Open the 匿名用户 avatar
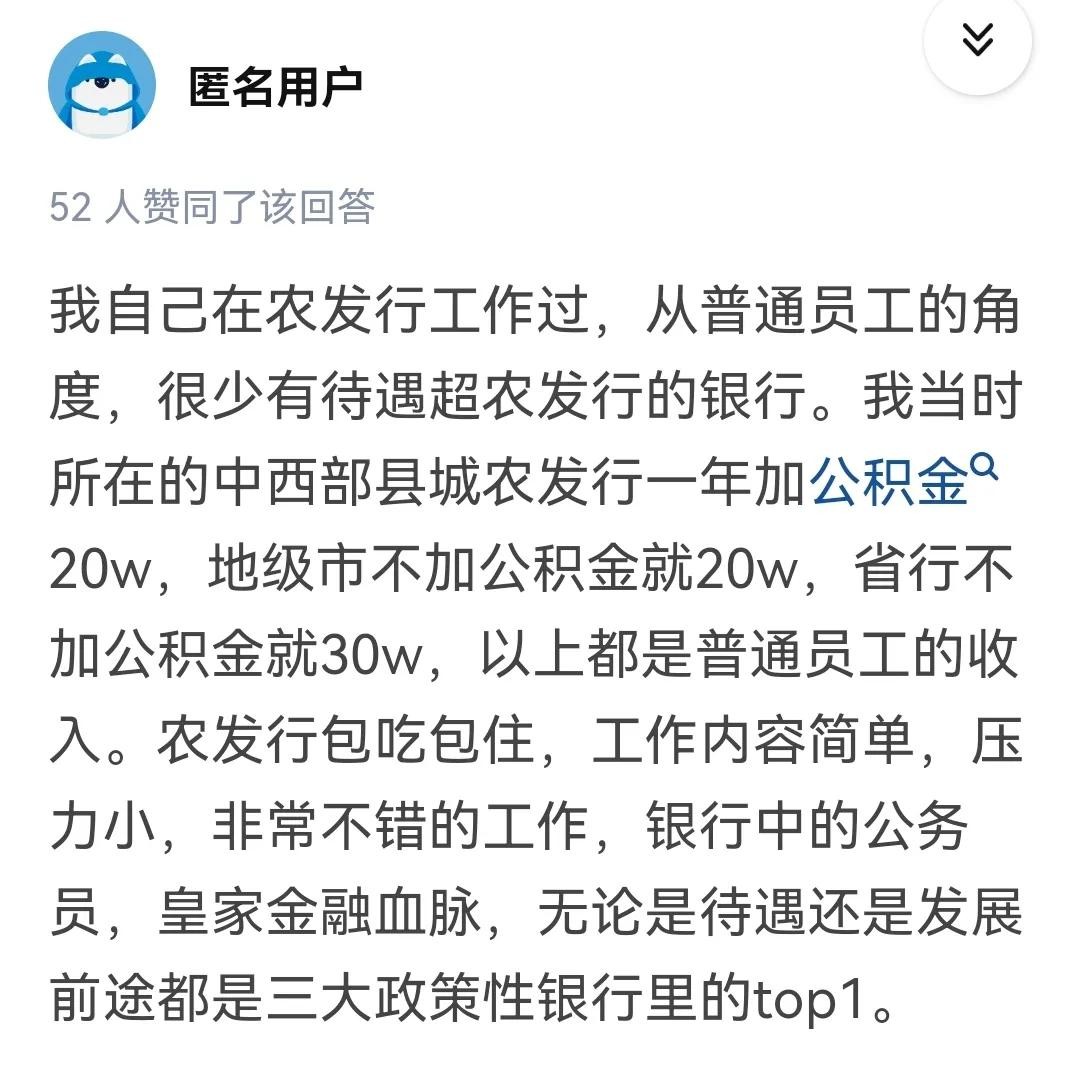 (102, 85)
